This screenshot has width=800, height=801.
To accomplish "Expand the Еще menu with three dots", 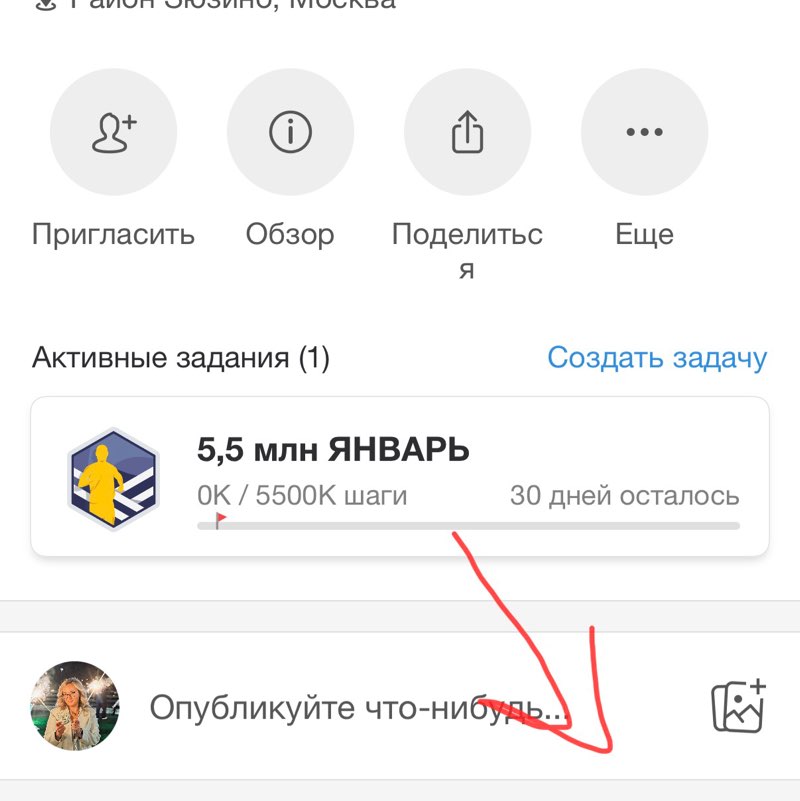I will (644, 131).
